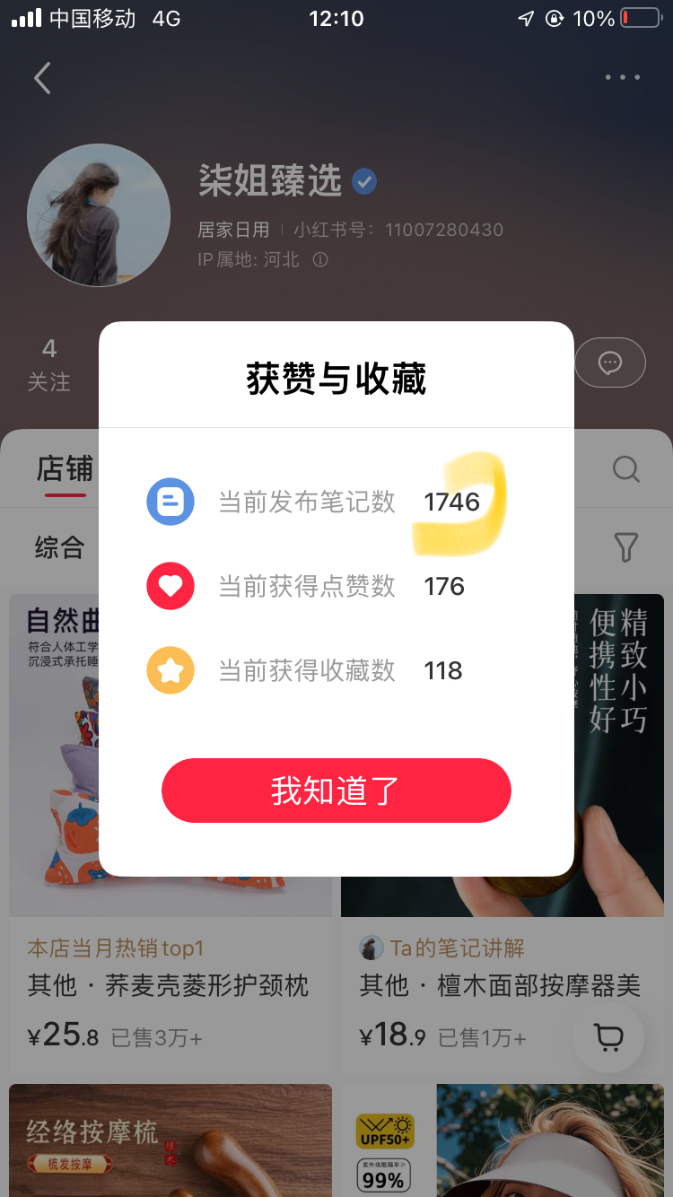The width and height of the screenshot is (673, 1197).
Task: Open the 檀木面部按摩器 product card
Action: (500, 985)
